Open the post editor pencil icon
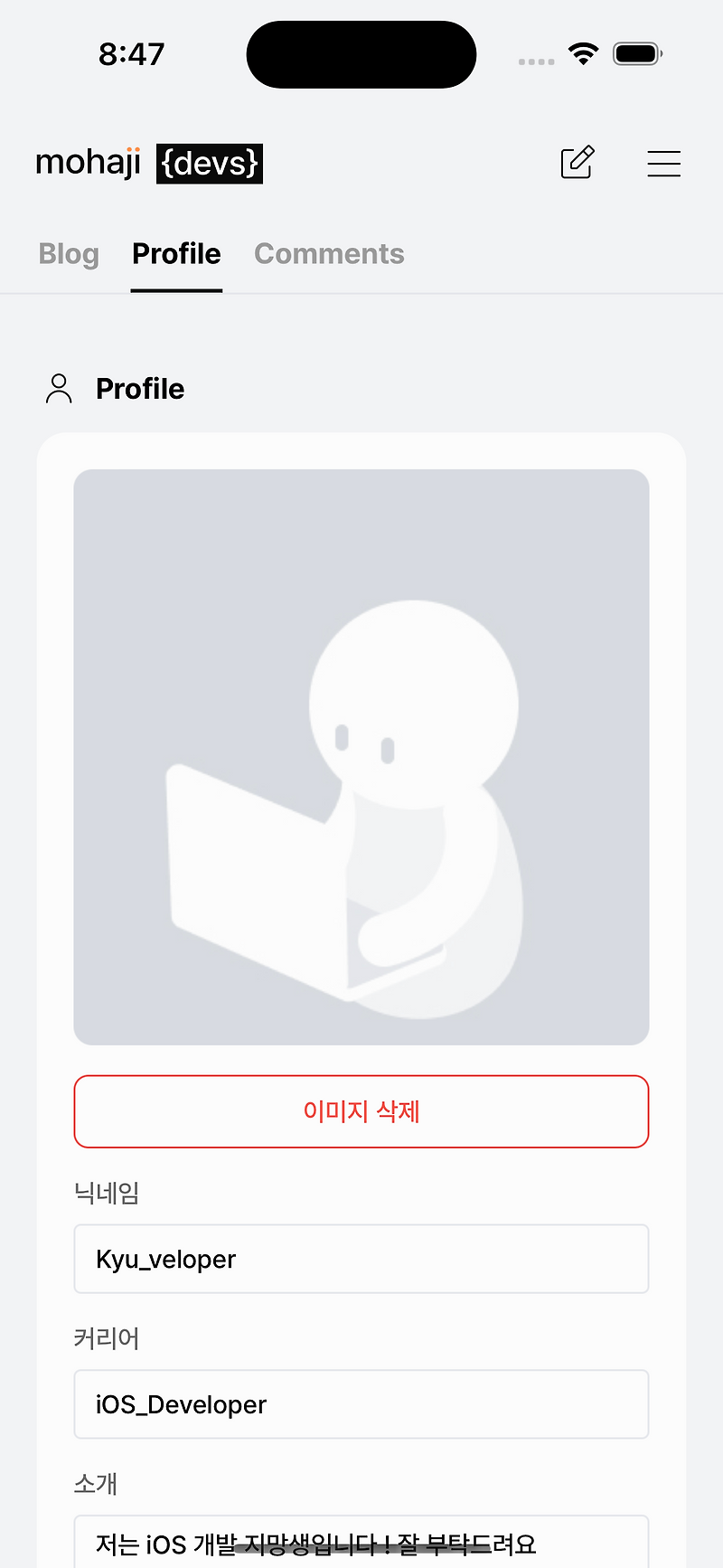This screenshot has width=723, height=1568. tap(577, 163)
